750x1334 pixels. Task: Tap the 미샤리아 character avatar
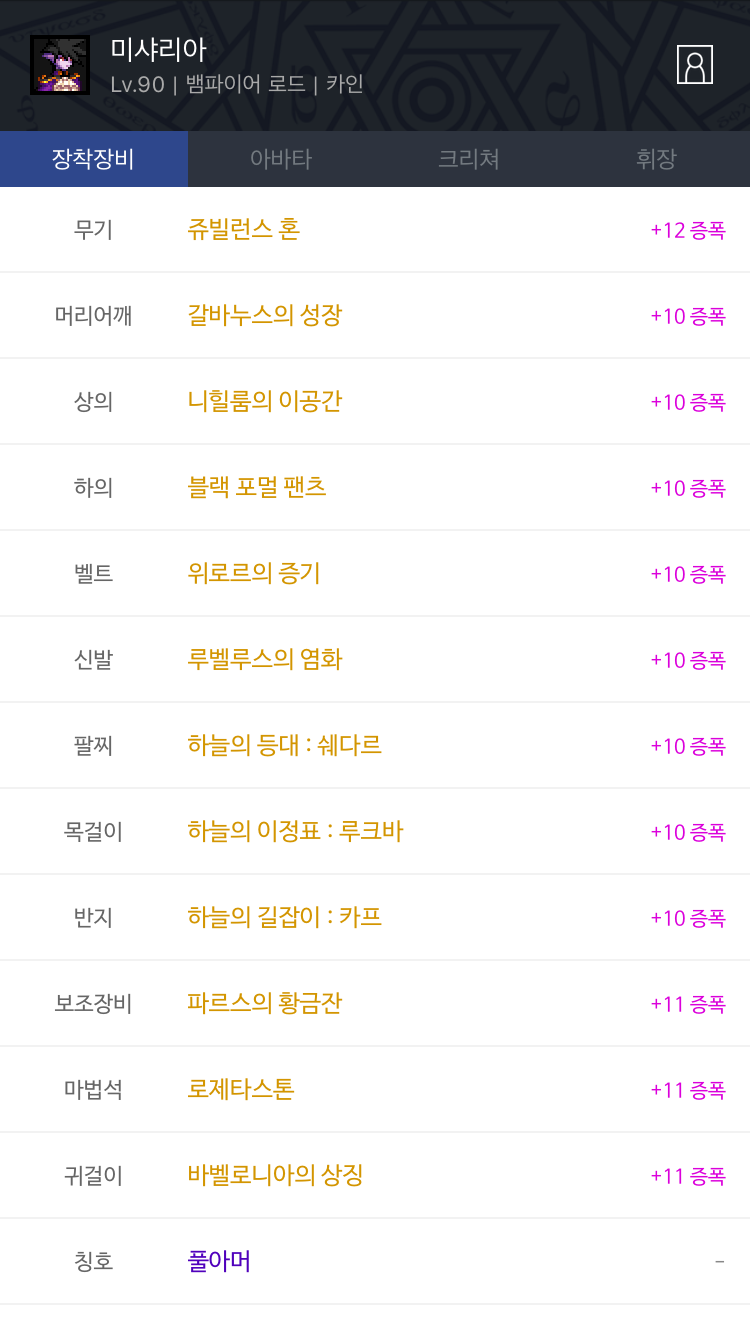[x=60, y=65]
